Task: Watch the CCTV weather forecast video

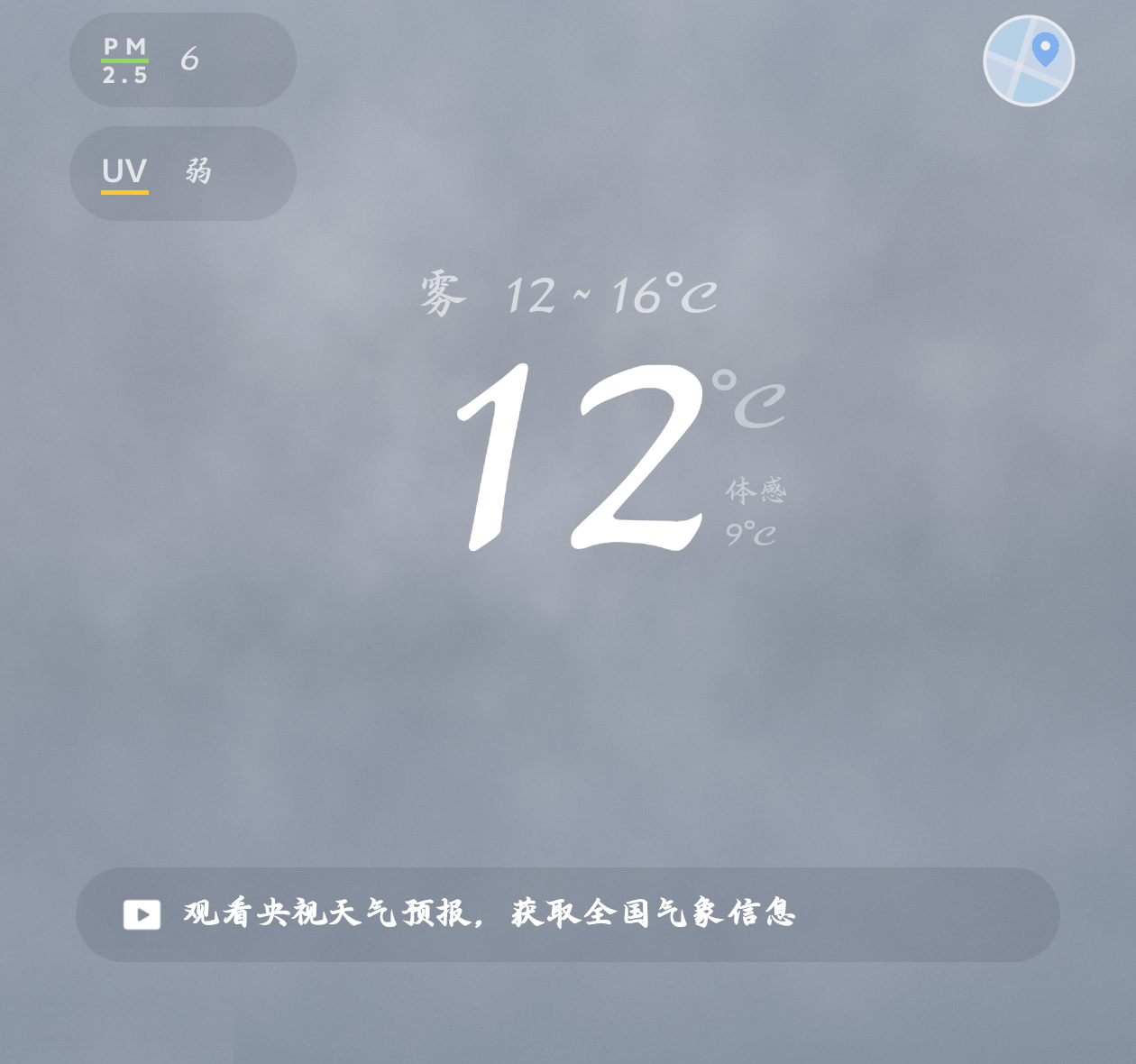Action: pyautogui.click(x=567, y=914)
